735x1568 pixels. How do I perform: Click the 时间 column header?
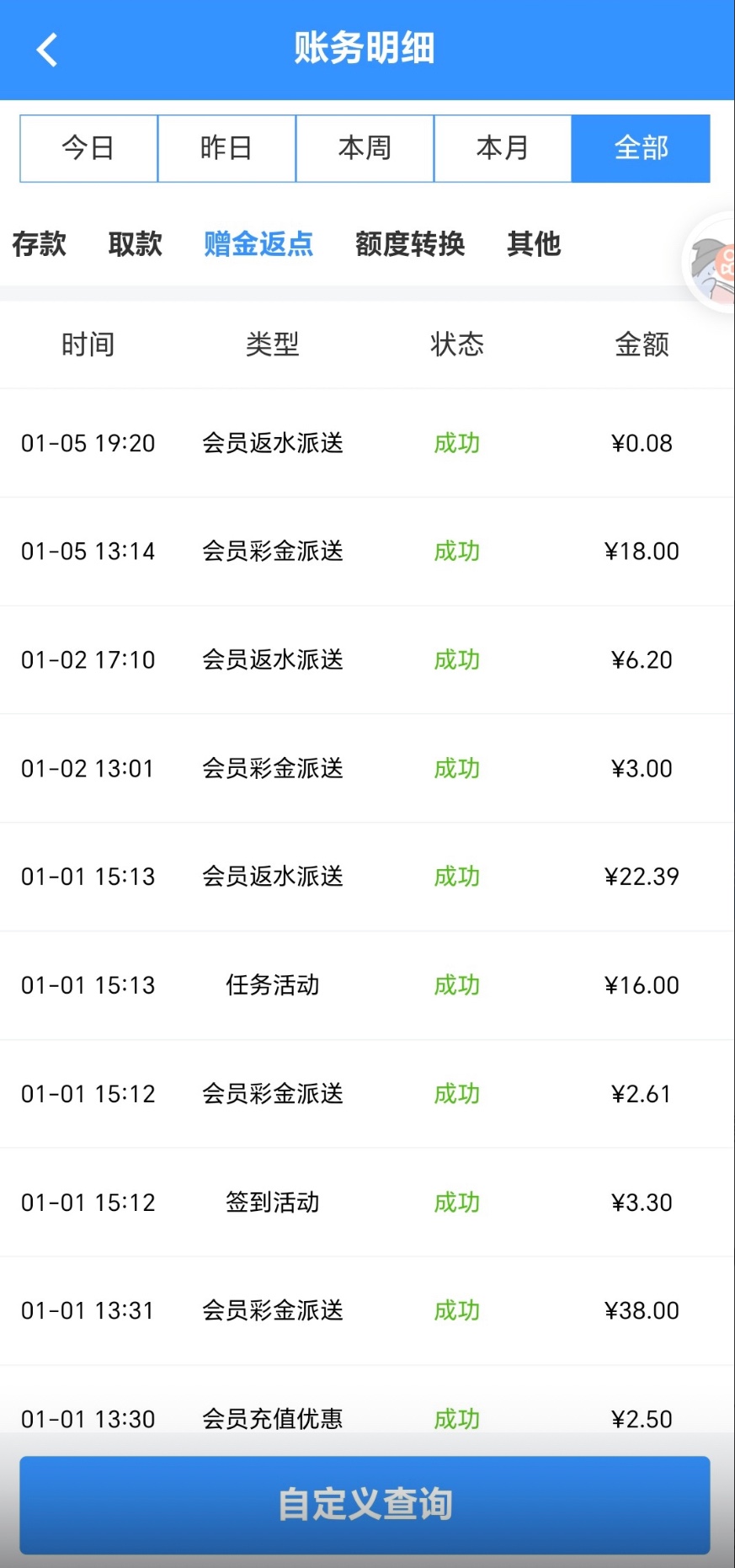(x=88, y=344)
